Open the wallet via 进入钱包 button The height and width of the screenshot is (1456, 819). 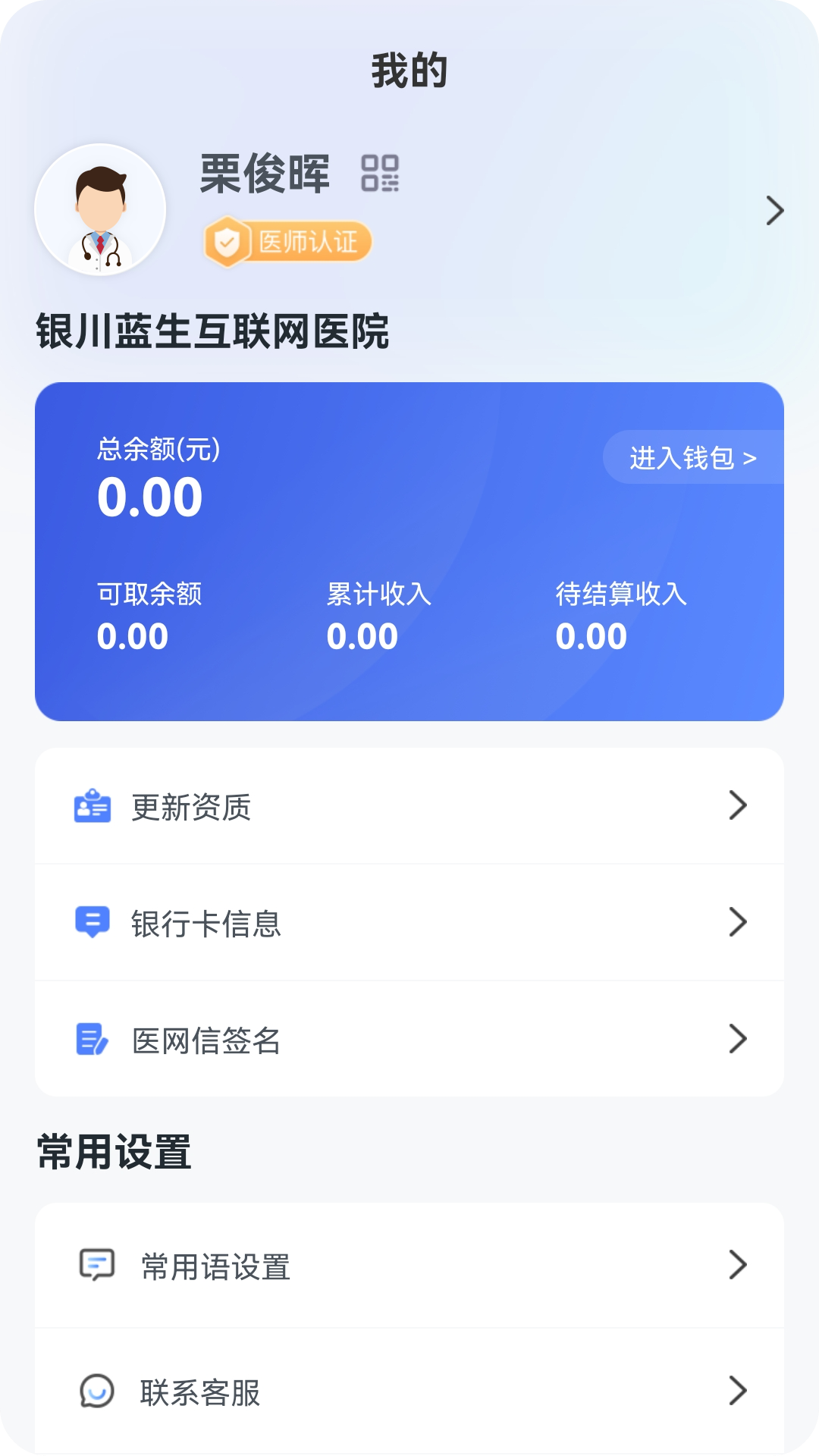(x=692, y=458)
